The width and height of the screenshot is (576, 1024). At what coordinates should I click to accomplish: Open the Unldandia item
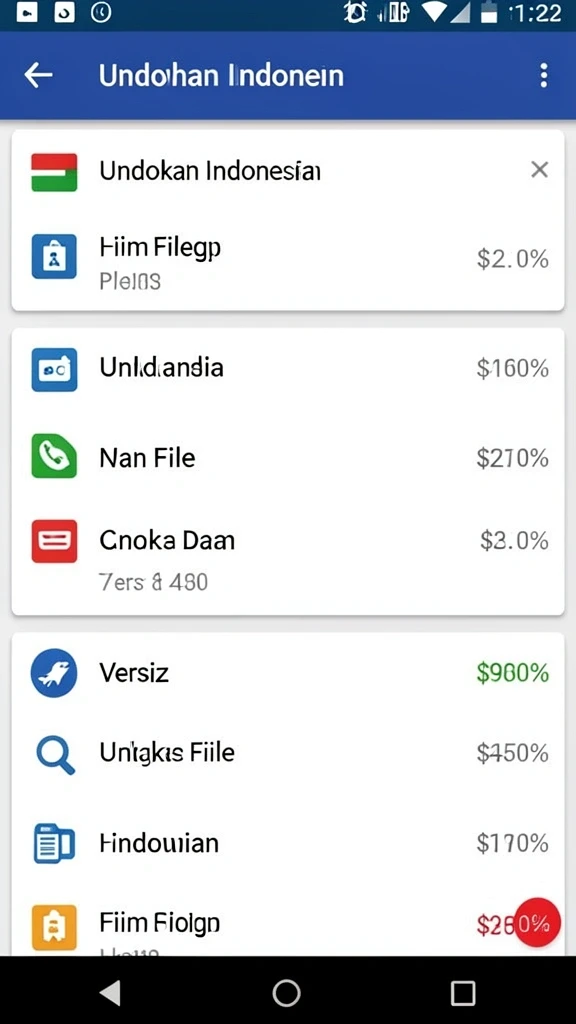point(288,369)
